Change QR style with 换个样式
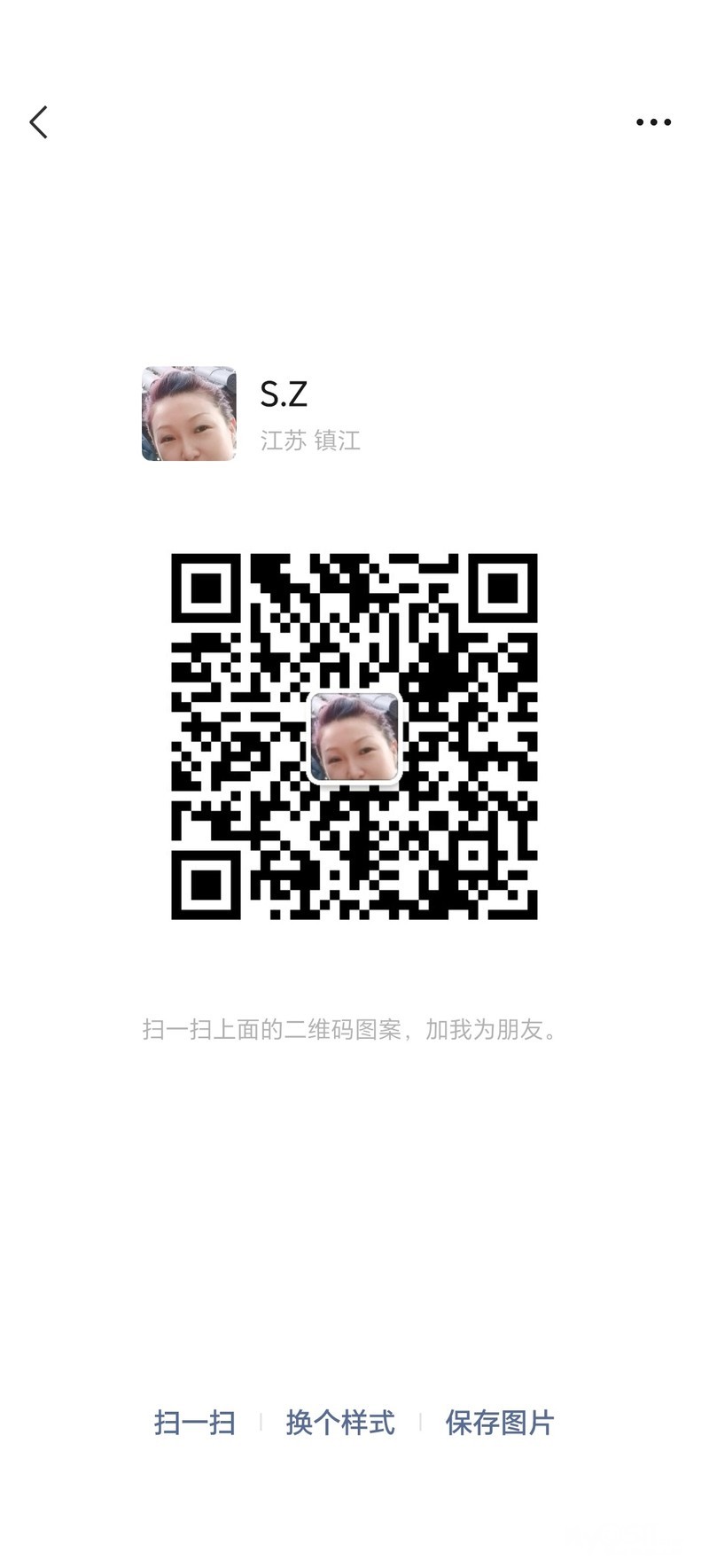 click(x=340, y=1423)
